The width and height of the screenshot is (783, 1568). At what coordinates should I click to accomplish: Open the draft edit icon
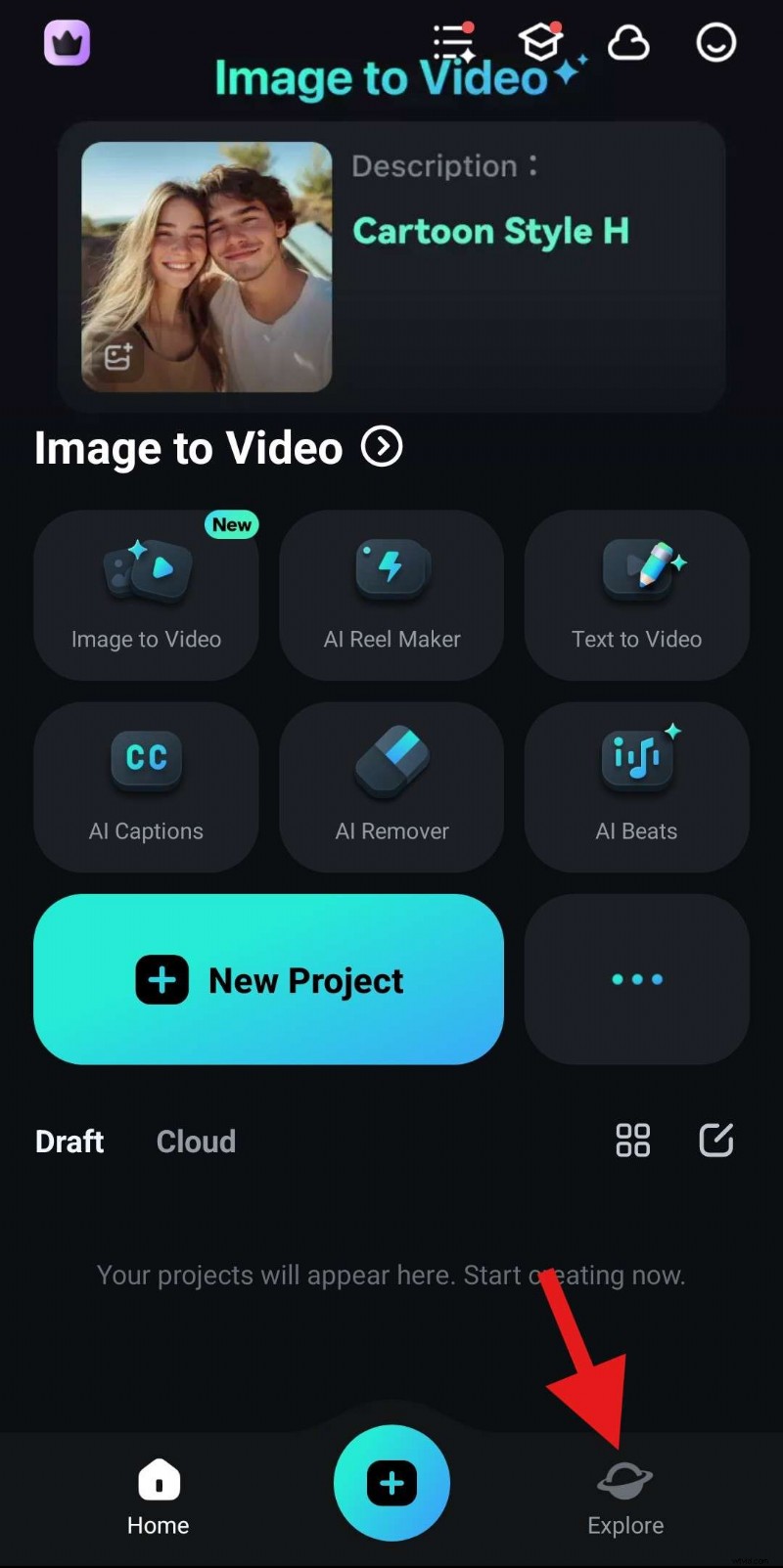[715, 1140]
